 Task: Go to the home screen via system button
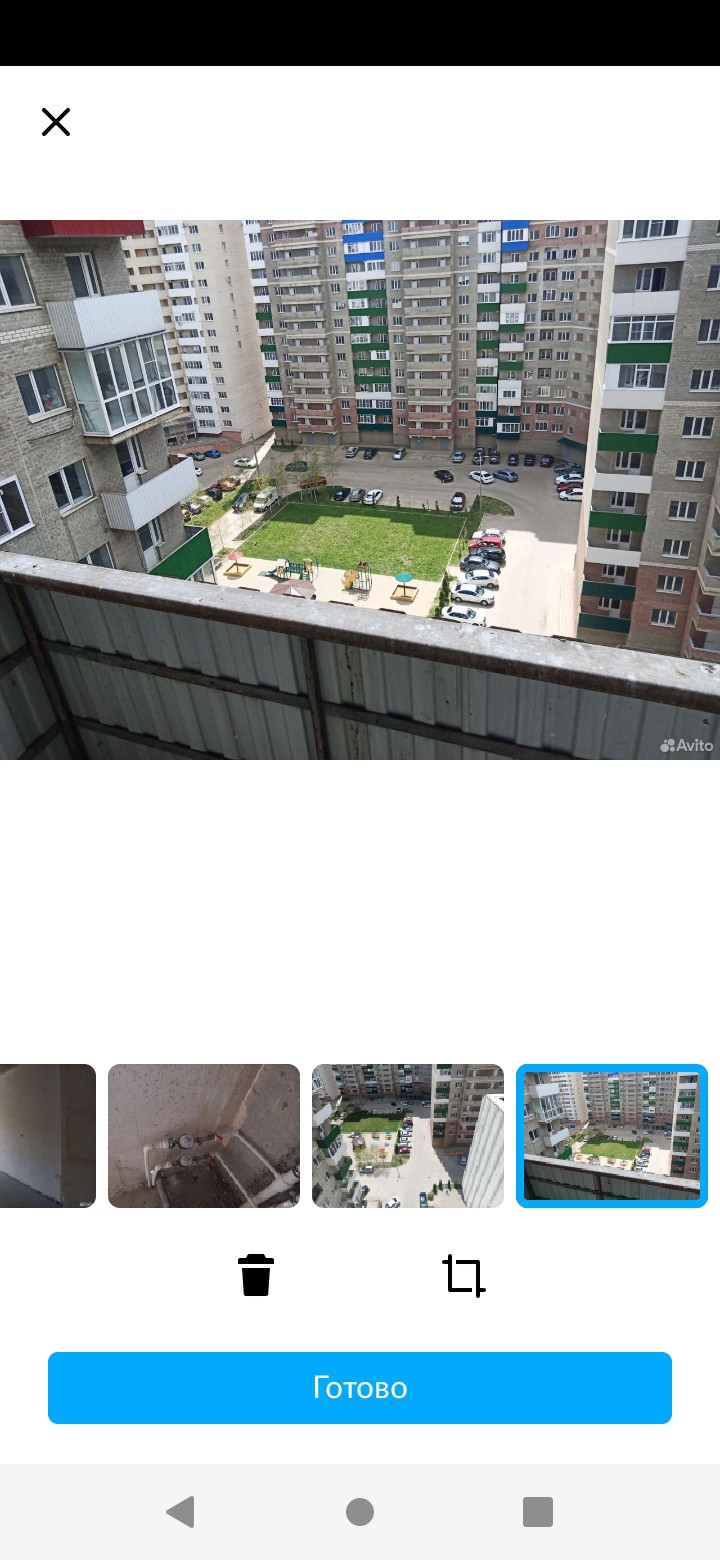360,1512
